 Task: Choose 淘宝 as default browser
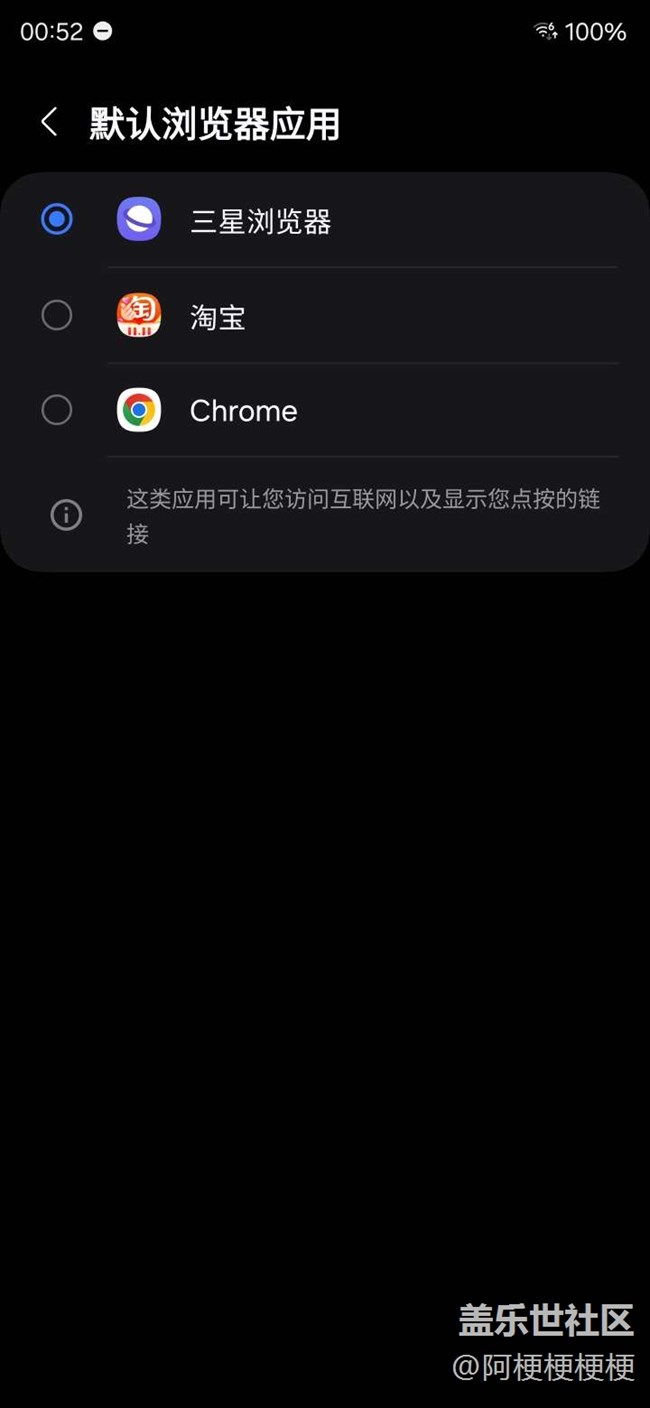[x=325, y=316]
